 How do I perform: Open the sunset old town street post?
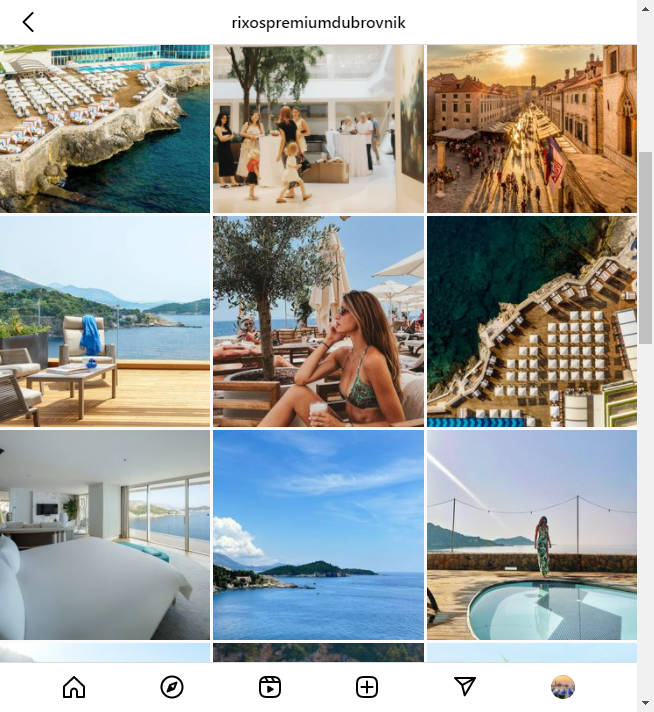531,128
